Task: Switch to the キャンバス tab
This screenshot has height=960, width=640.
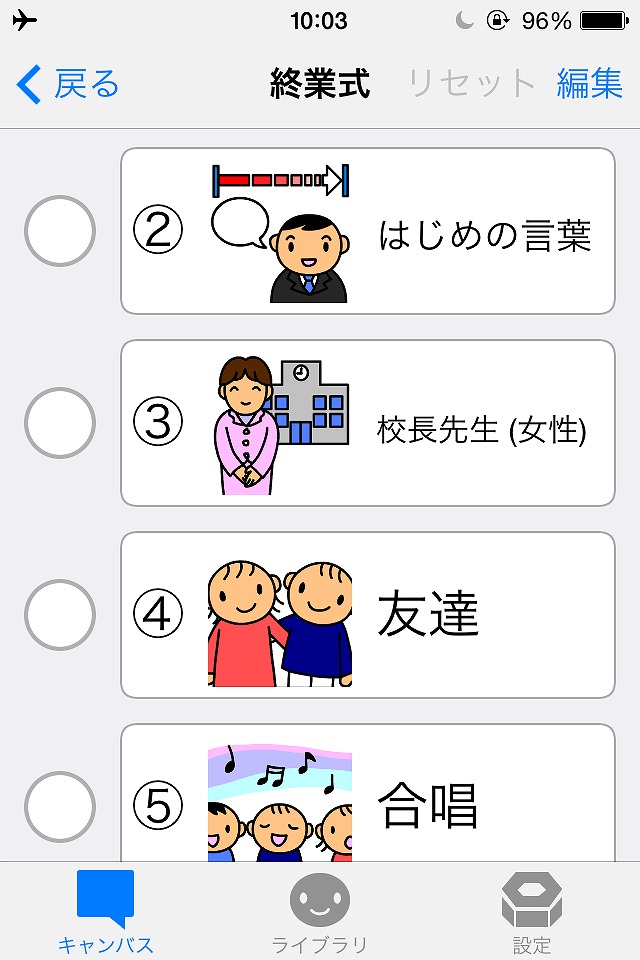Action: (105, 912)
